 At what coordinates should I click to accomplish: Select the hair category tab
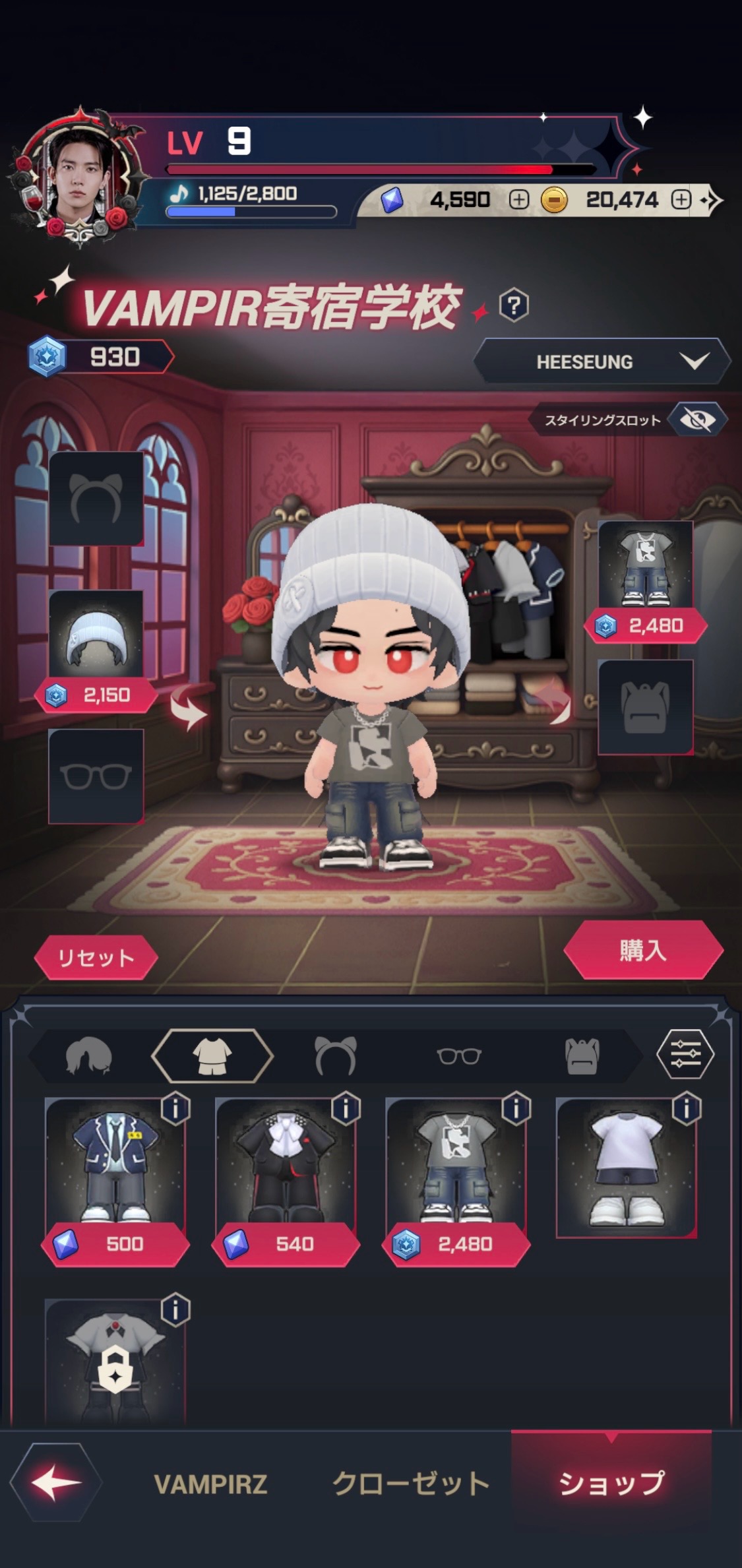[x=89, y=1056]
